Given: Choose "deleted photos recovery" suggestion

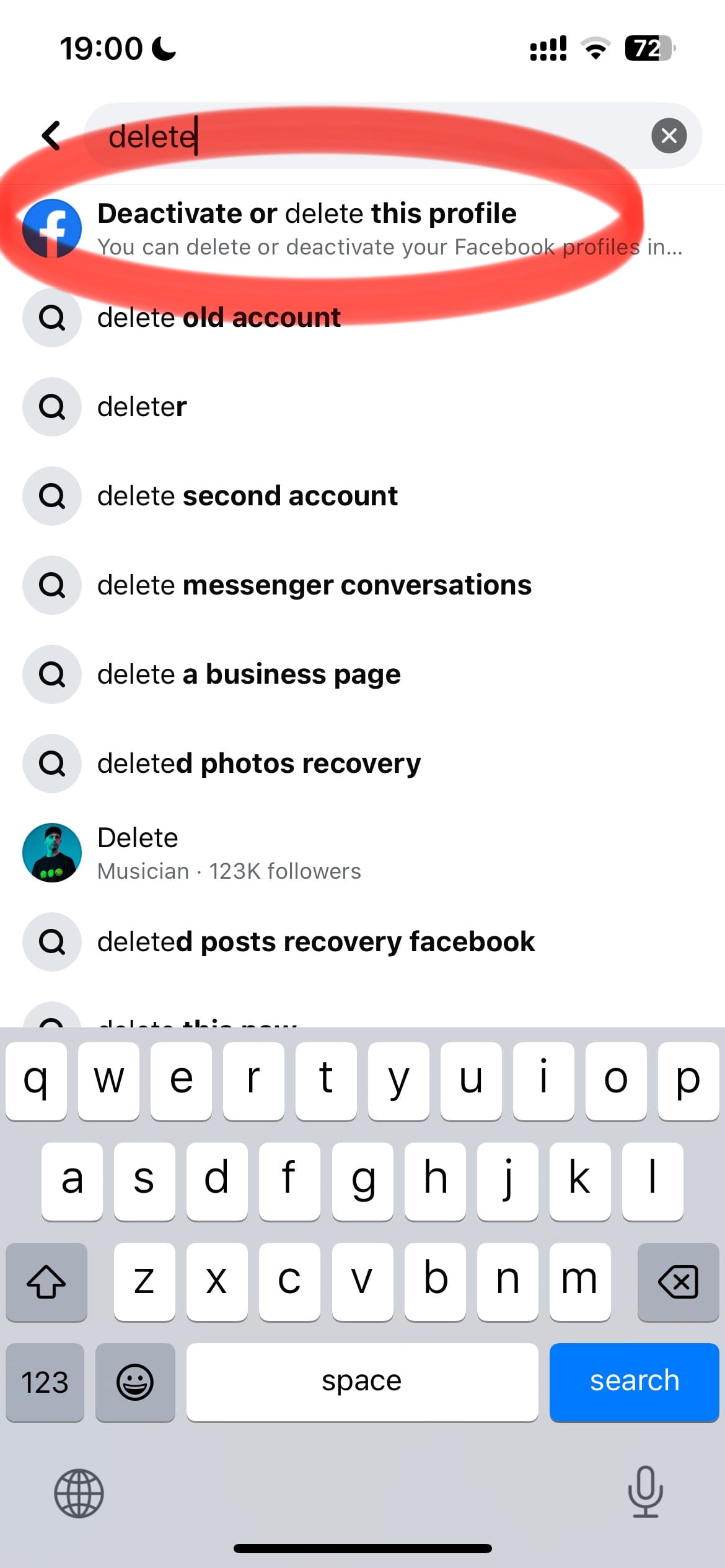Looking at the screenshot, I should (362, 764).
